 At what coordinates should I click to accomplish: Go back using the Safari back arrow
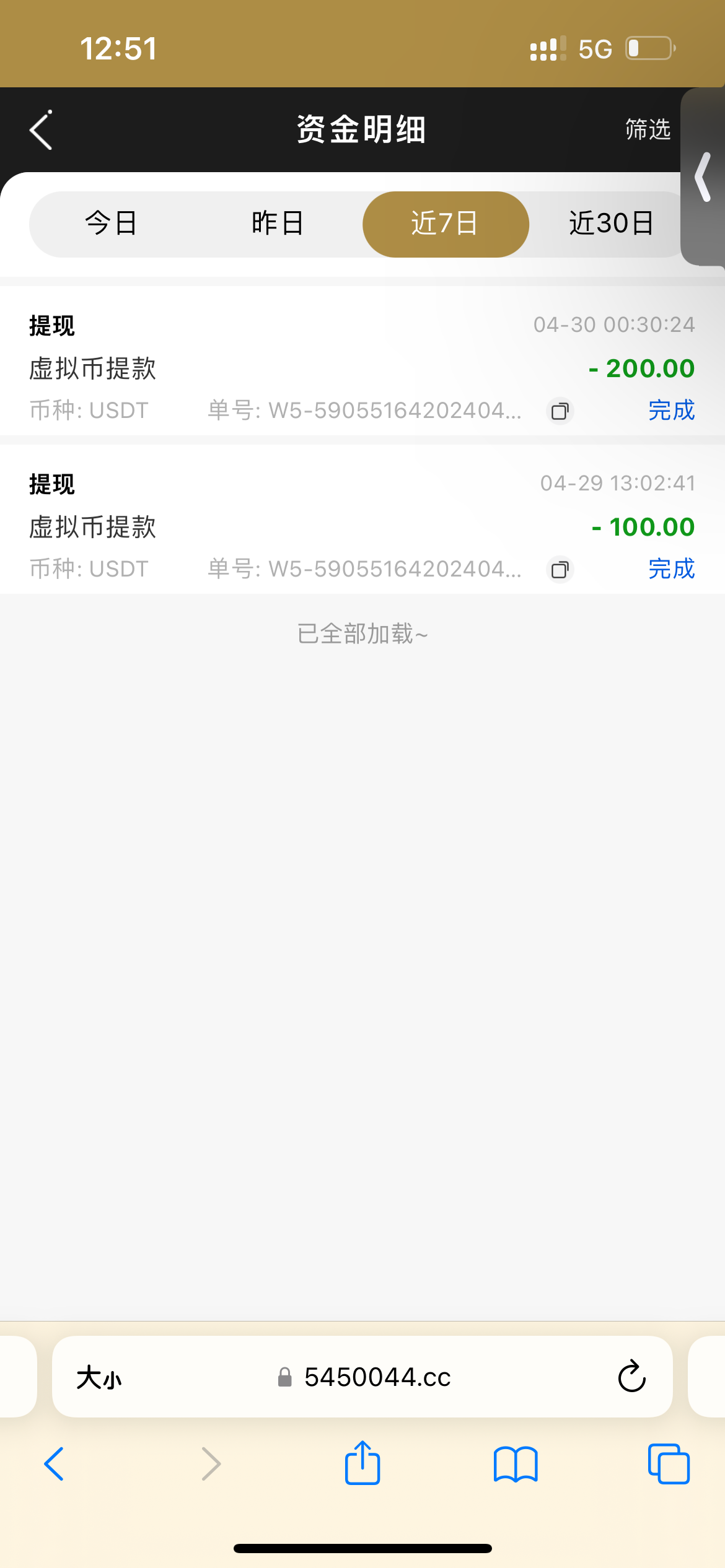(54, 1465)
